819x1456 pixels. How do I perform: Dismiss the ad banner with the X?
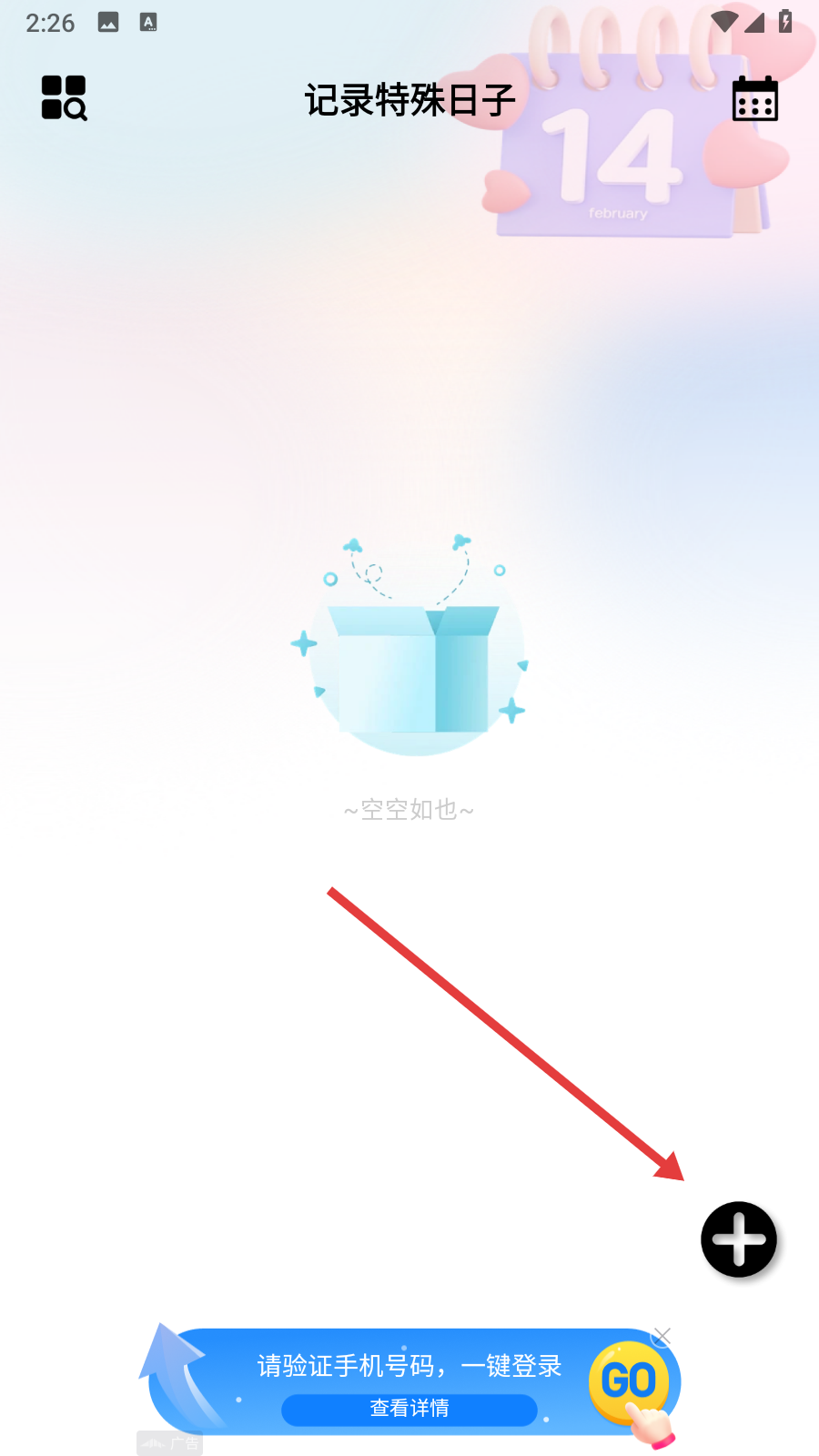click(x=662, y=1336)
